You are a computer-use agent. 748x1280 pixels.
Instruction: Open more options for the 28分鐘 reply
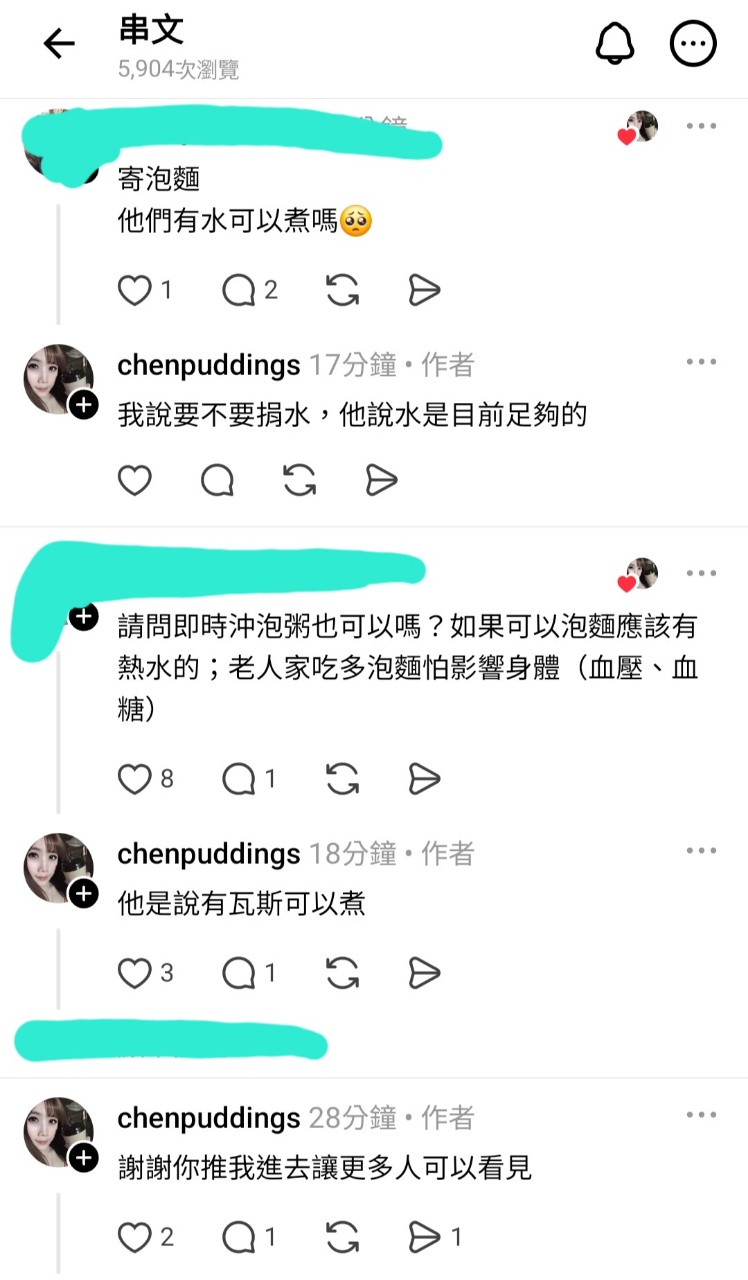pyautogui.click(x=701, y=1115)
